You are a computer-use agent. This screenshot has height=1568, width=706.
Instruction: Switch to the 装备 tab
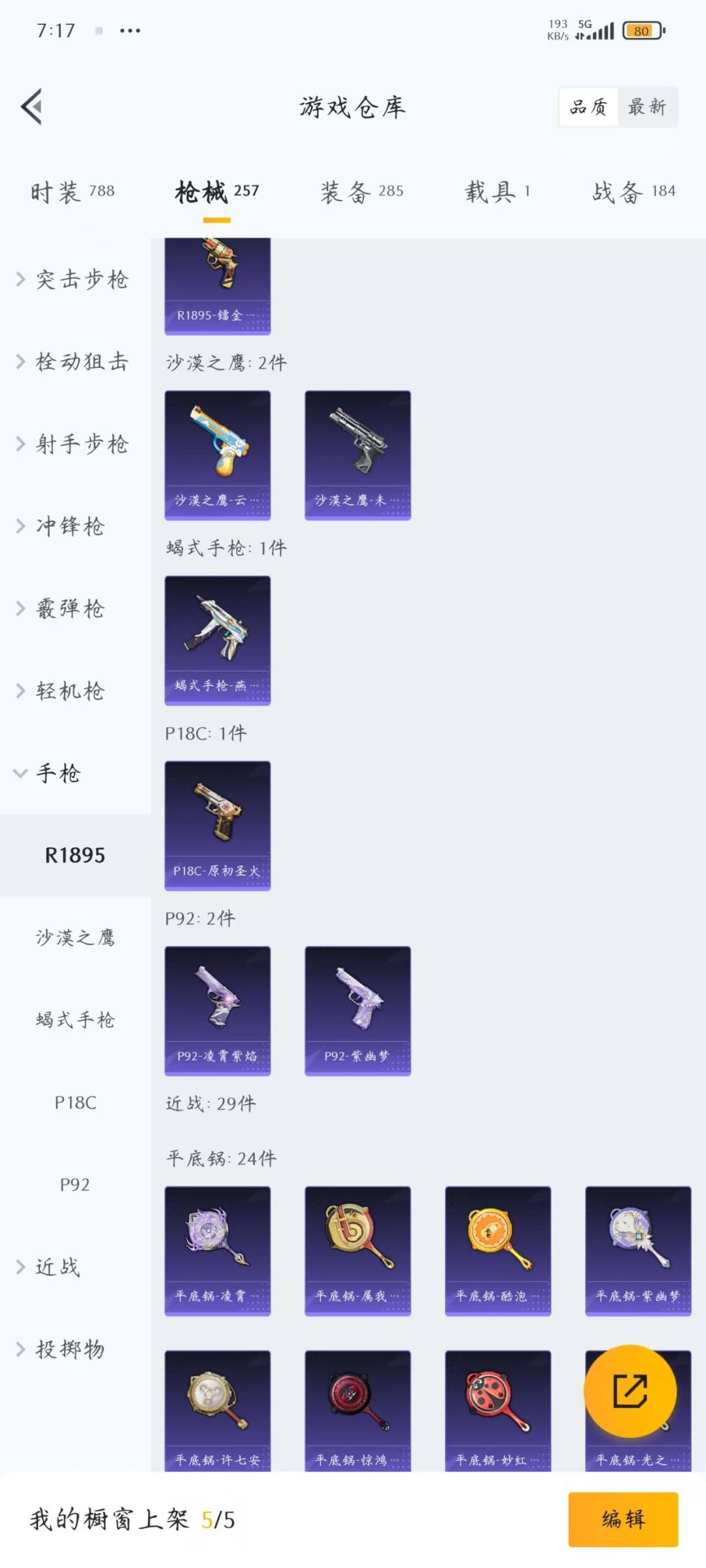[x=361, y=191]
